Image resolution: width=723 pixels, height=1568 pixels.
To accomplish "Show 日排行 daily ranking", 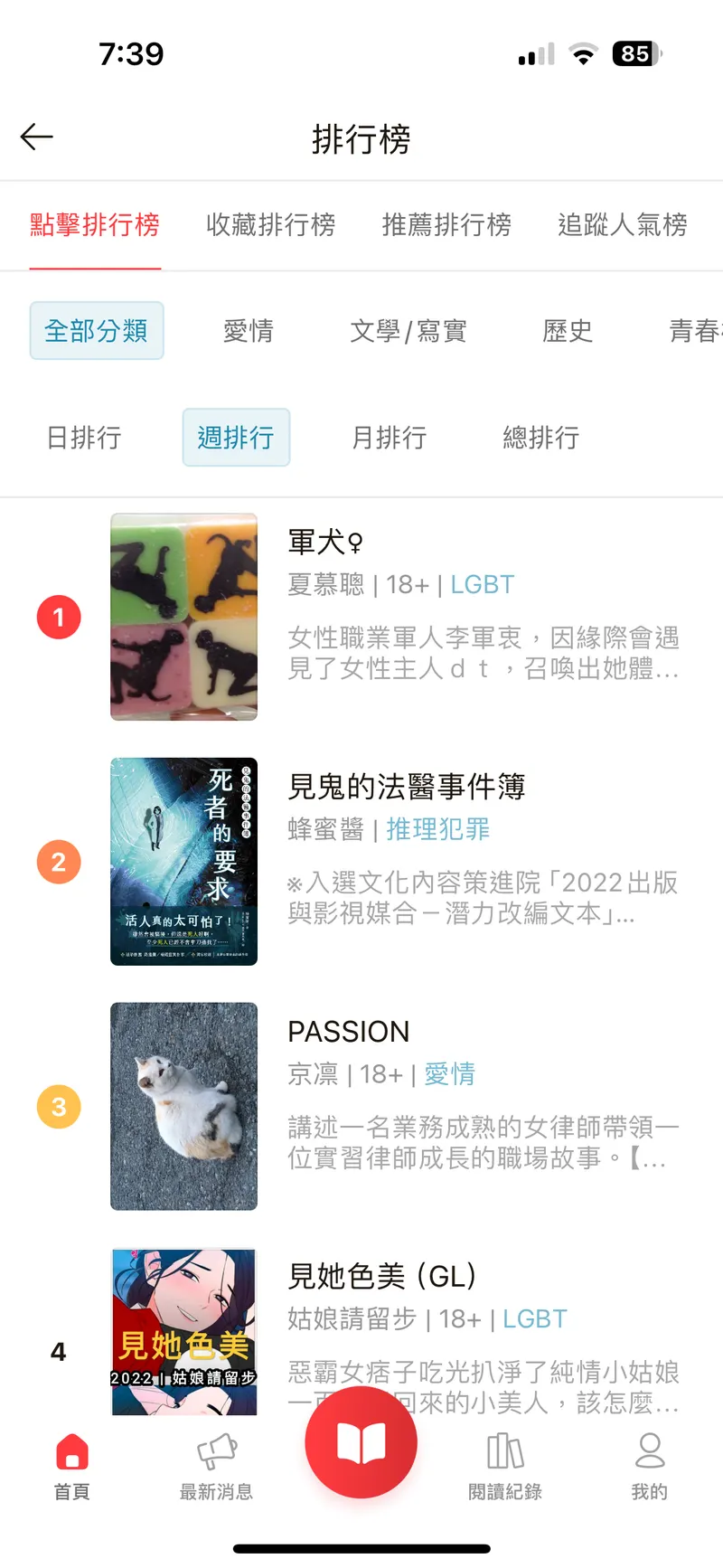I will 84,438.
